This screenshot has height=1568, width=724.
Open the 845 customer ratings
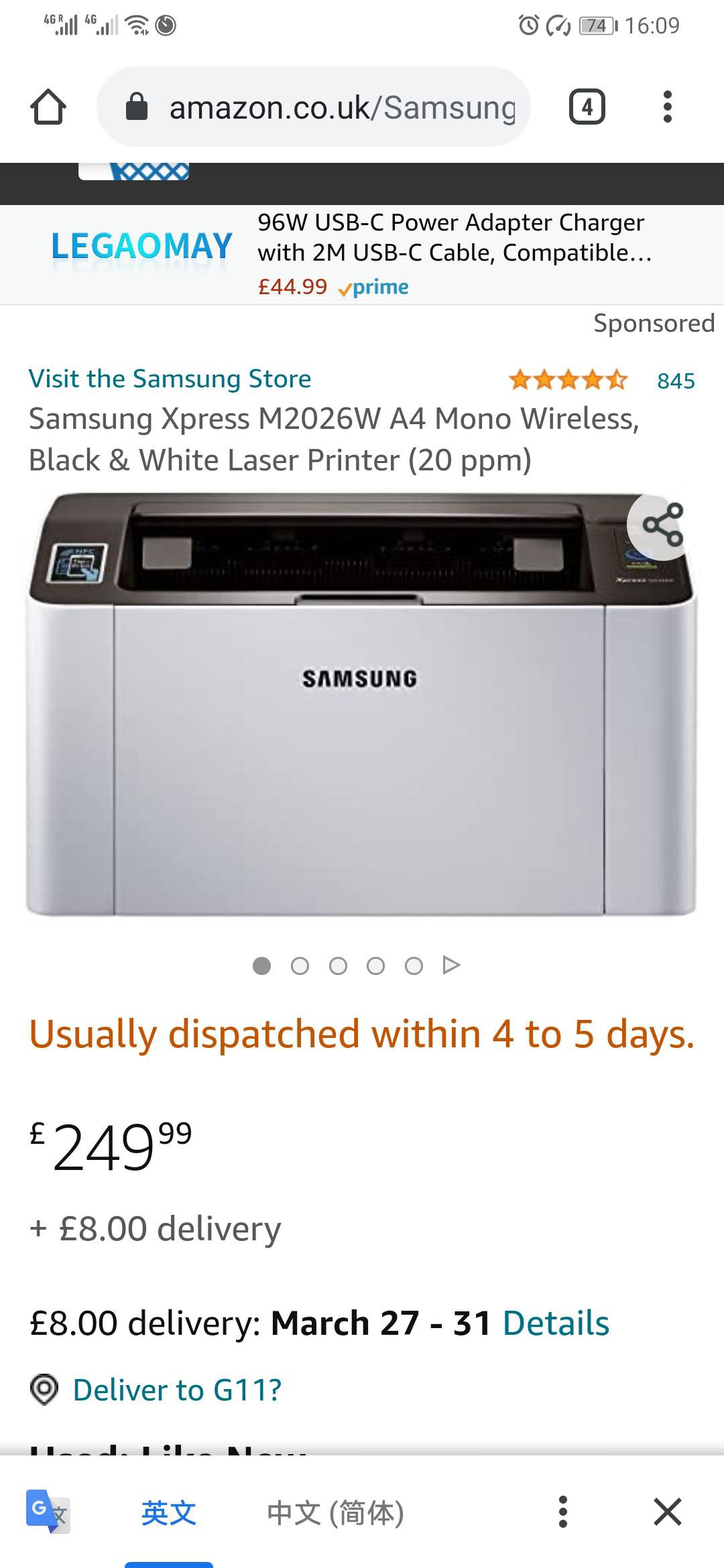675,381
